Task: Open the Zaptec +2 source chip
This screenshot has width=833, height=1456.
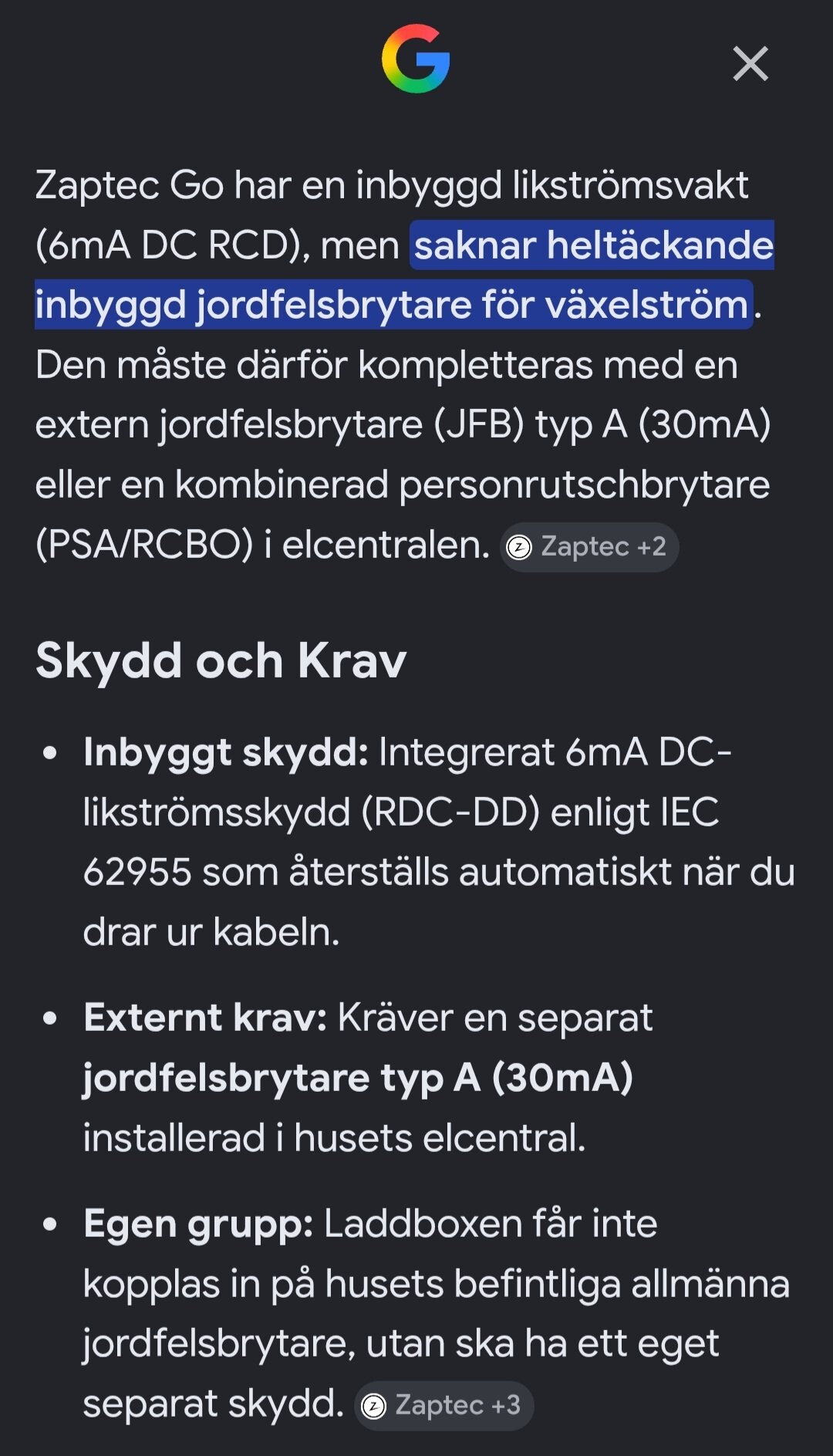Action: 589,547
